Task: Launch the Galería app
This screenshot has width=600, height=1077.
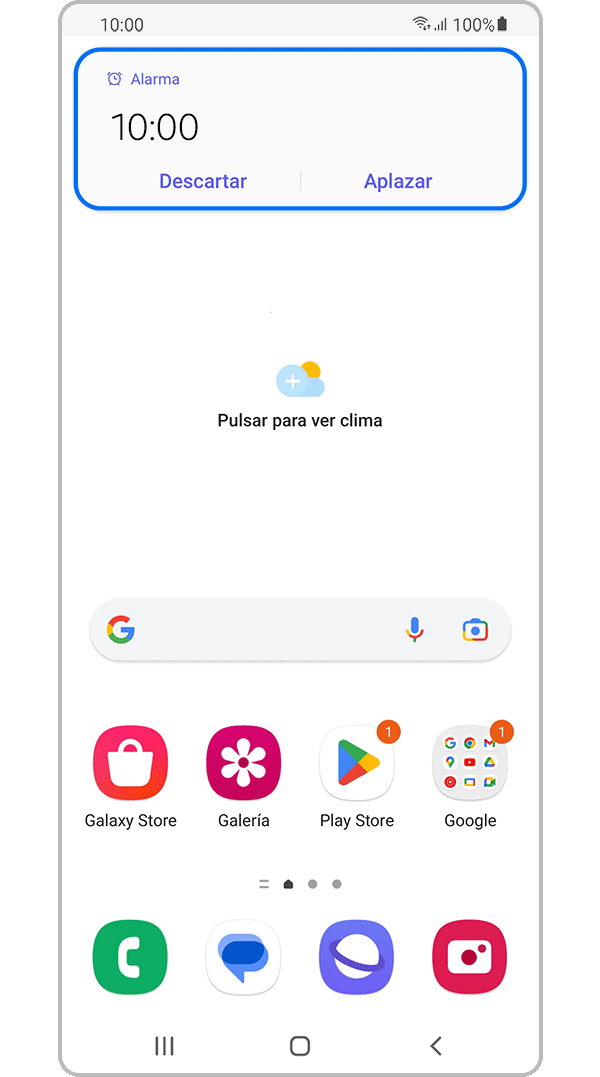Action: pos(243,763)
